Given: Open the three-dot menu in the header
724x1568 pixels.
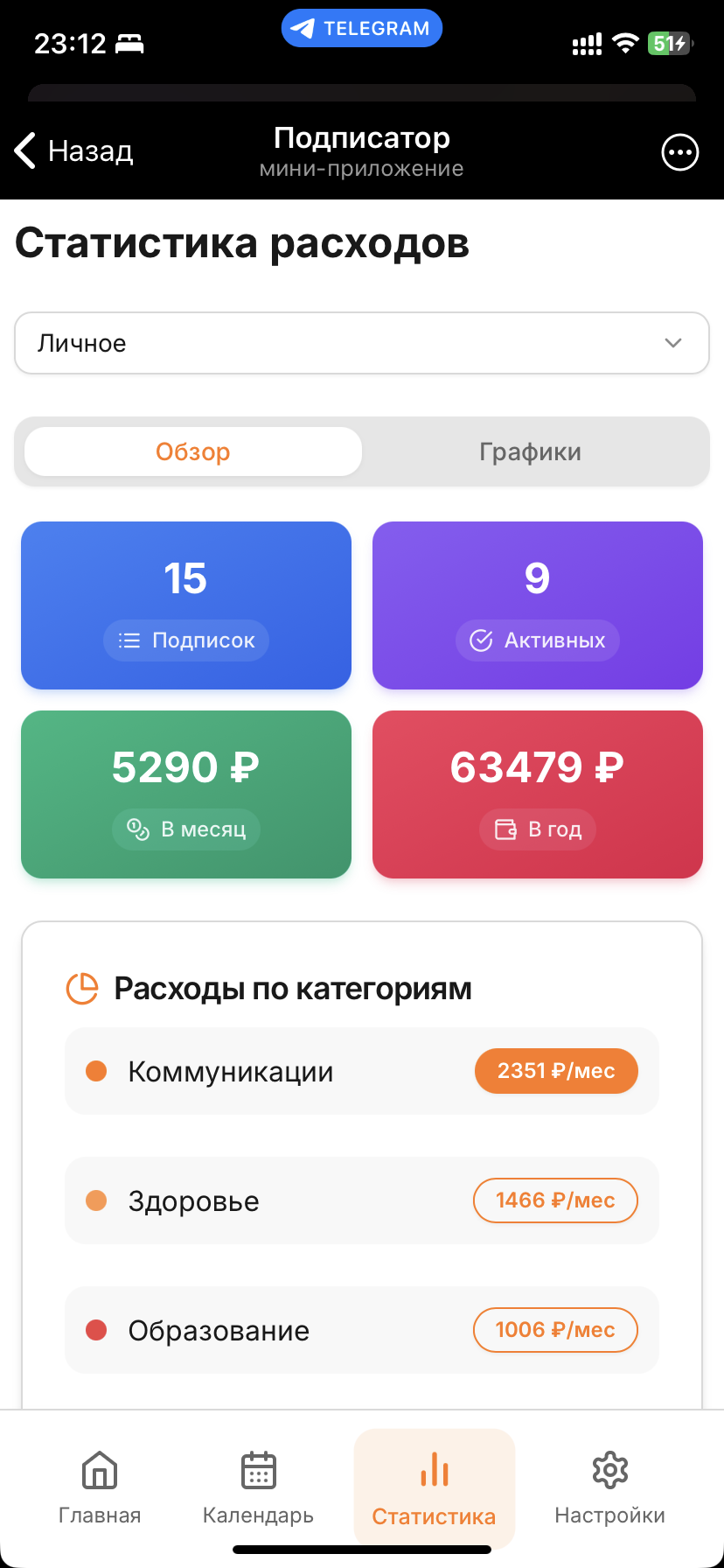Looking at the screenshot, I should (679, 152).
